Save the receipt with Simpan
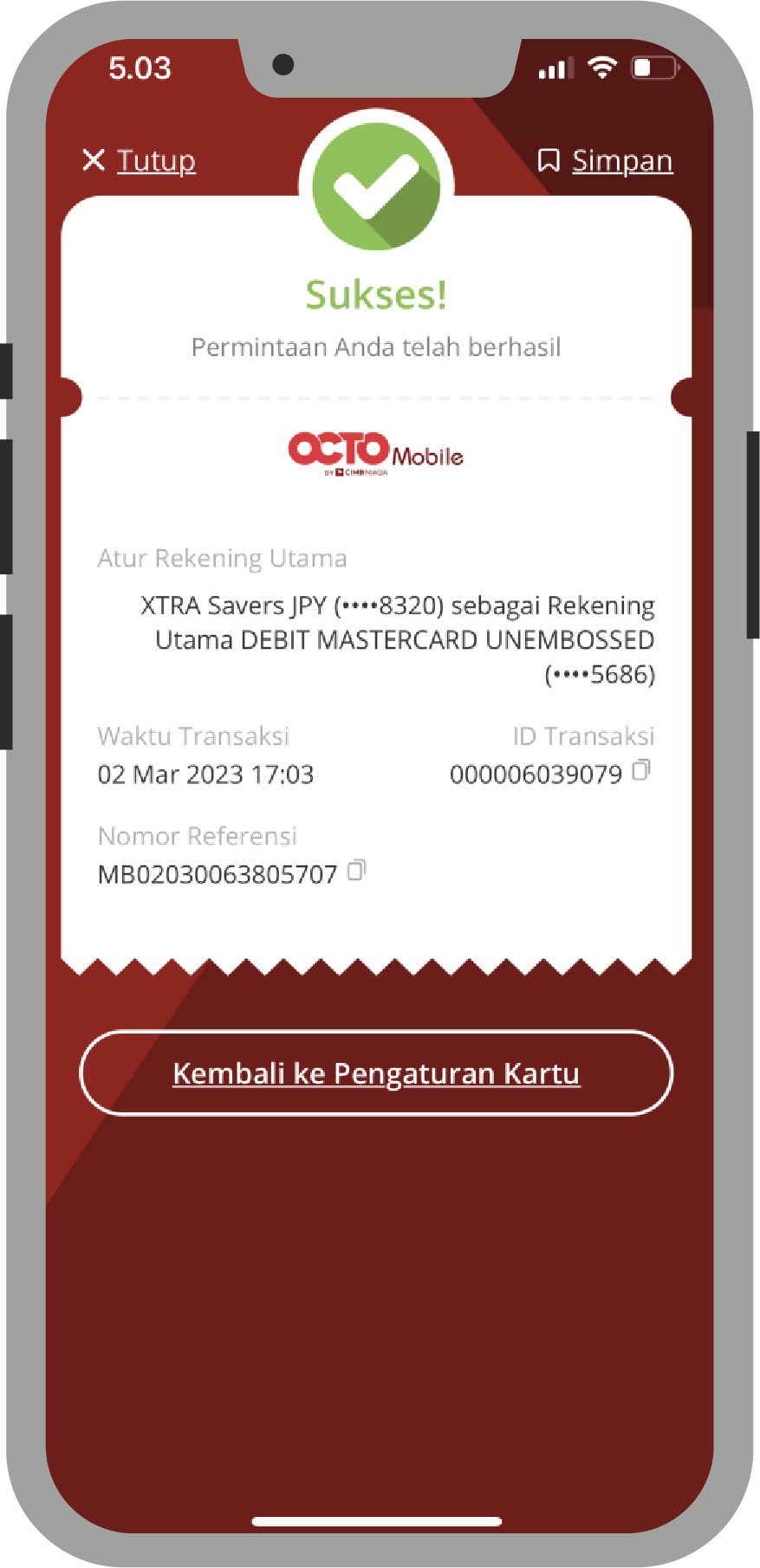Viewport: 760px width, 1568px height. click(x=606, y=161)
